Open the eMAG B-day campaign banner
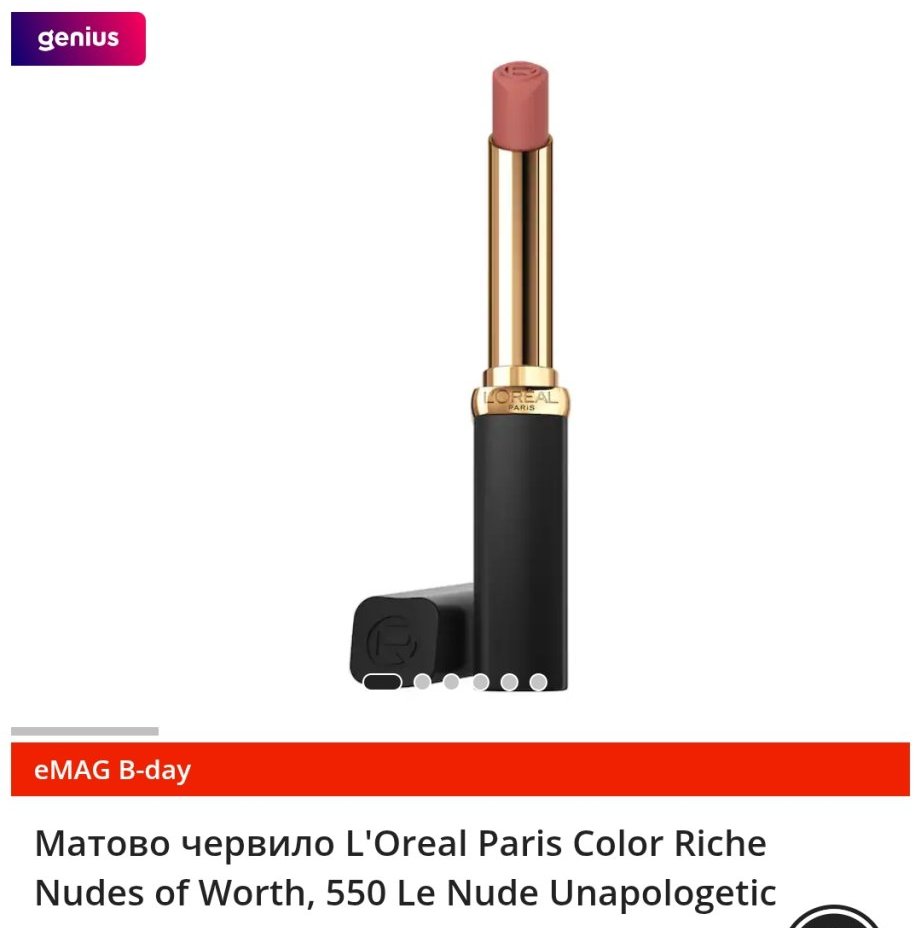The width and height of the screenshot is (921, 928). pos(460,770)
